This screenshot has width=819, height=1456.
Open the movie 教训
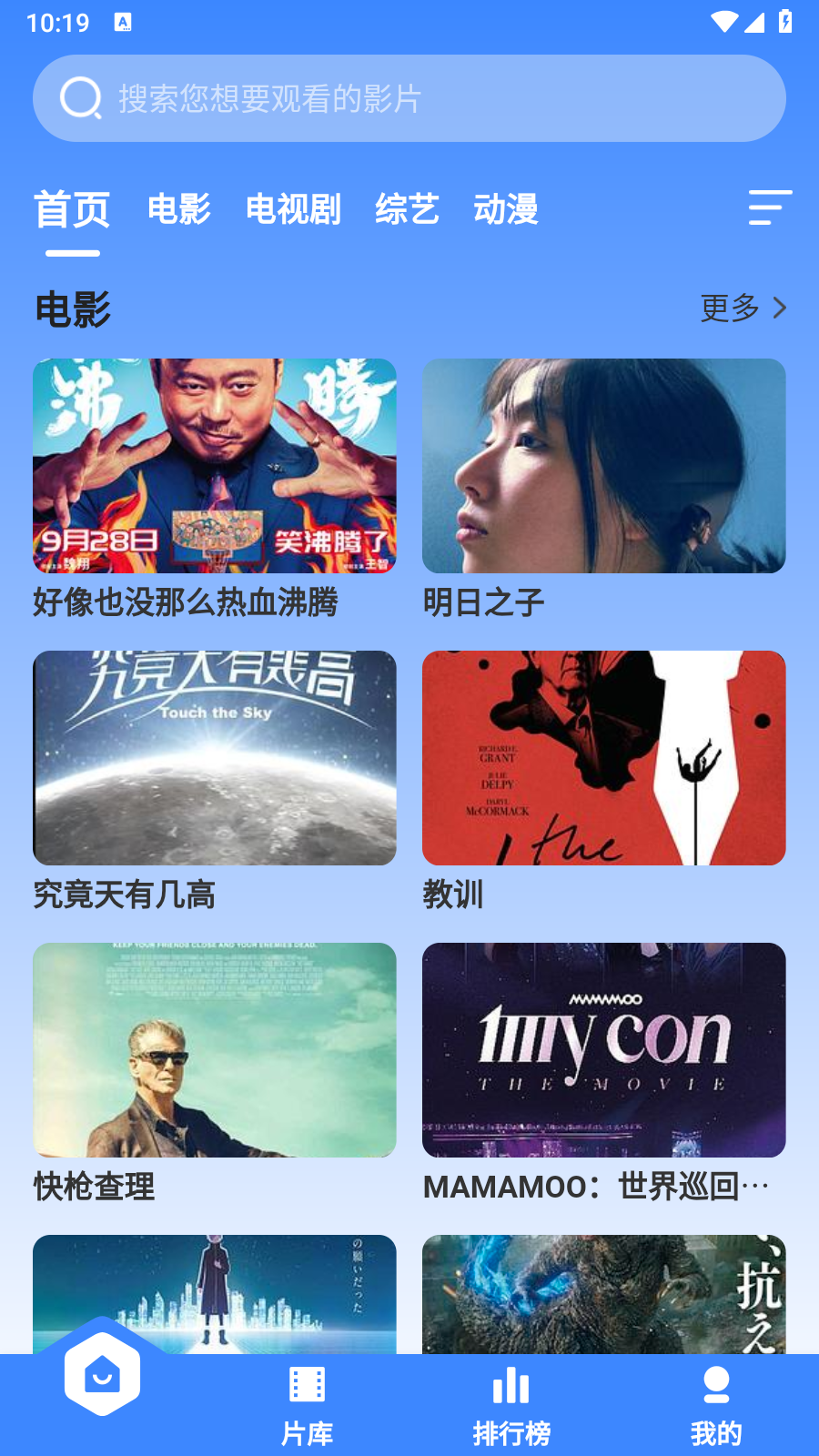point(603,757)
